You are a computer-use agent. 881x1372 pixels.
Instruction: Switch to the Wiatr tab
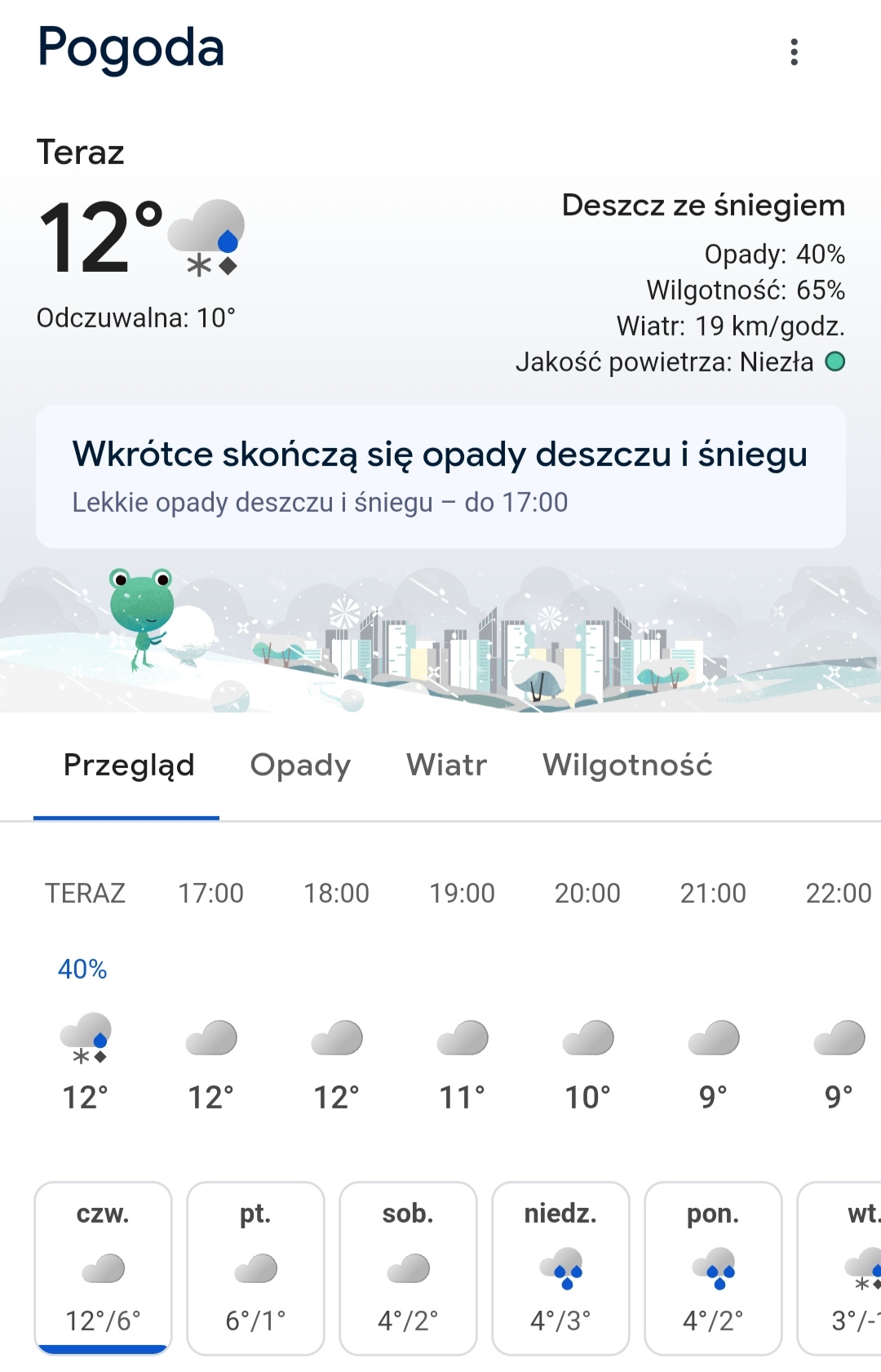pyautogui.click(x=446, y=766)
